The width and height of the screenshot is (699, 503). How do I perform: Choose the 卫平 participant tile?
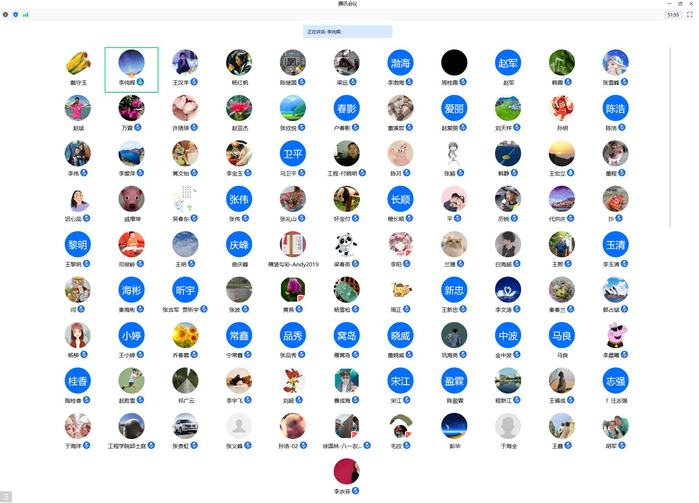pyautogui.click(x=292, y=153)
